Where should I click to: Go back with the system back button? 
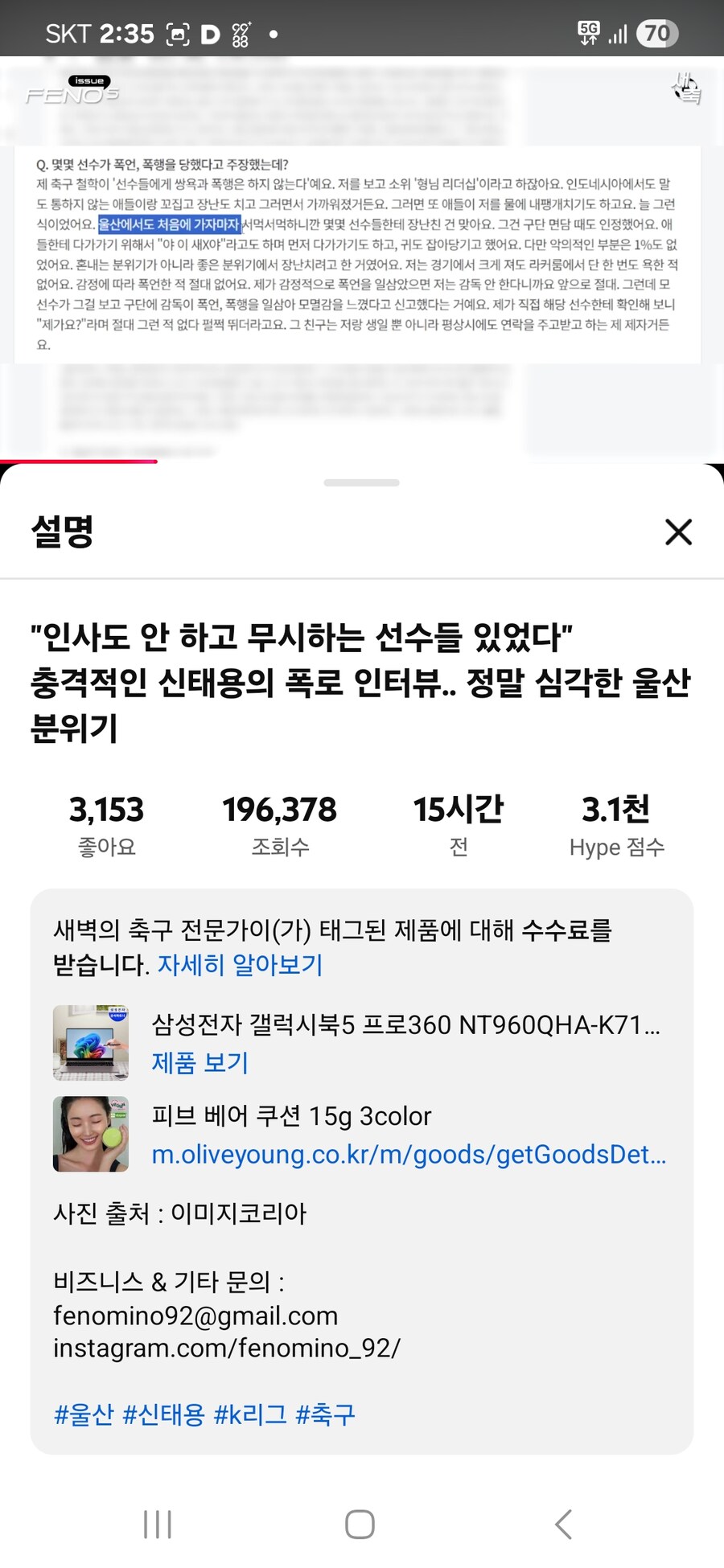[x=563, y=1524]
